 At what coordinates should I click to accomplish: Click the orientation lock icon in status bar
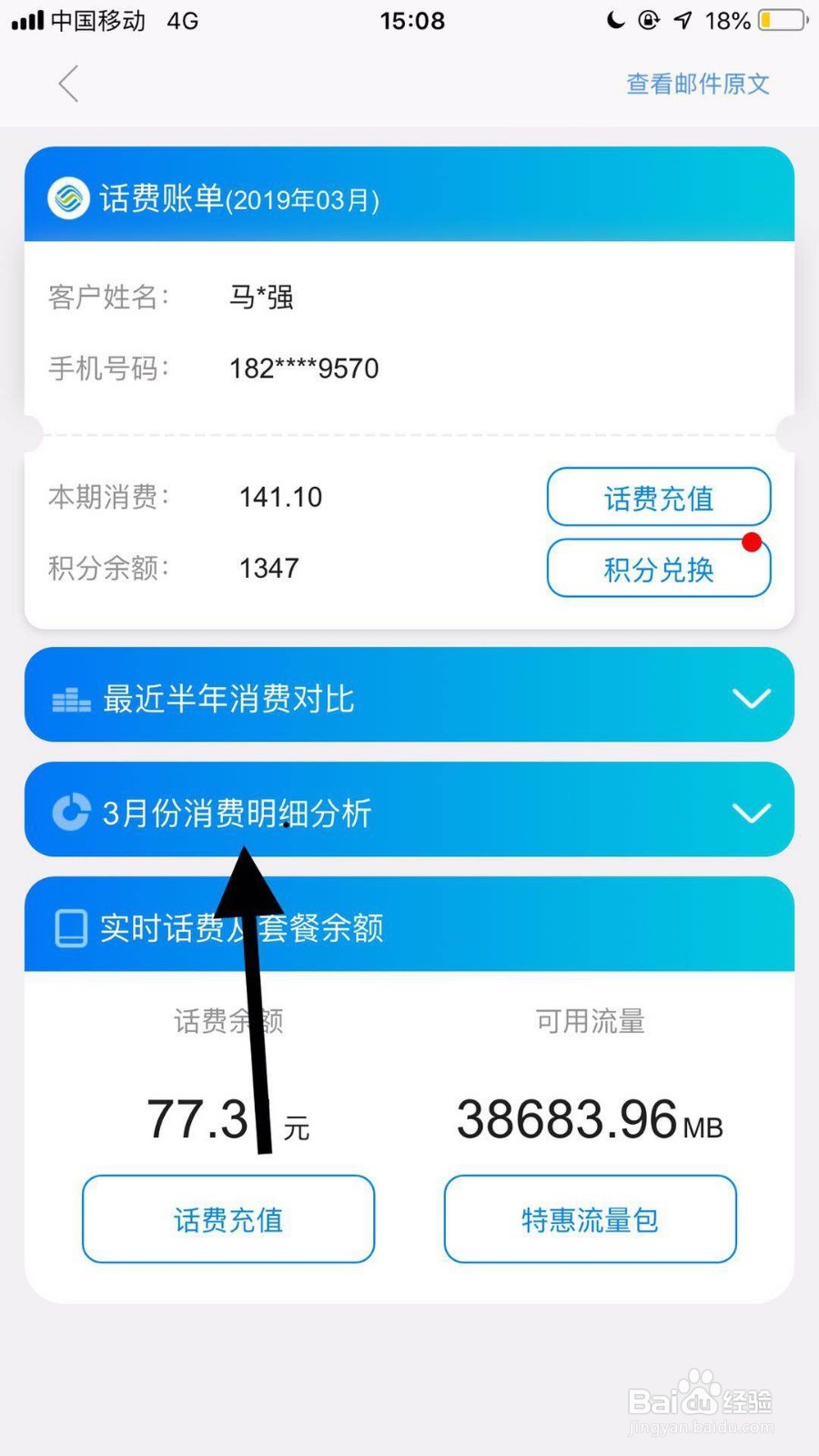click(648, 20)
